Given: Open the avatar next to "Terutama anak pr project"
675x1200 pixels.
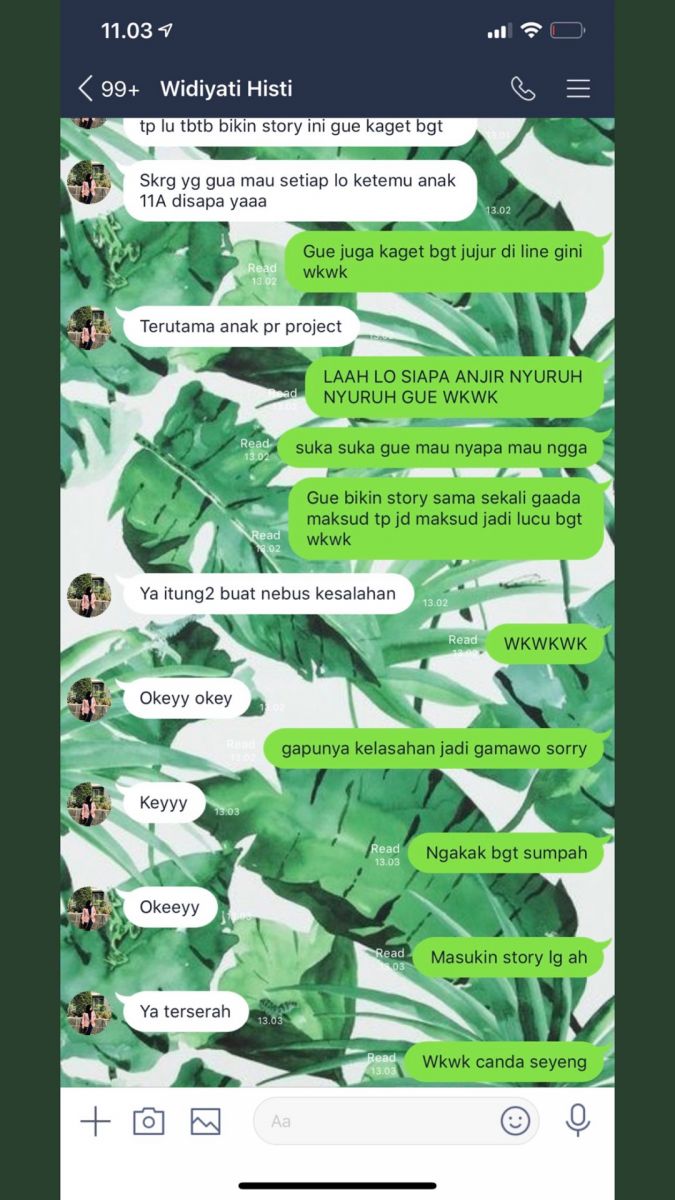Looking at the screenshot, I should [89, 328].
